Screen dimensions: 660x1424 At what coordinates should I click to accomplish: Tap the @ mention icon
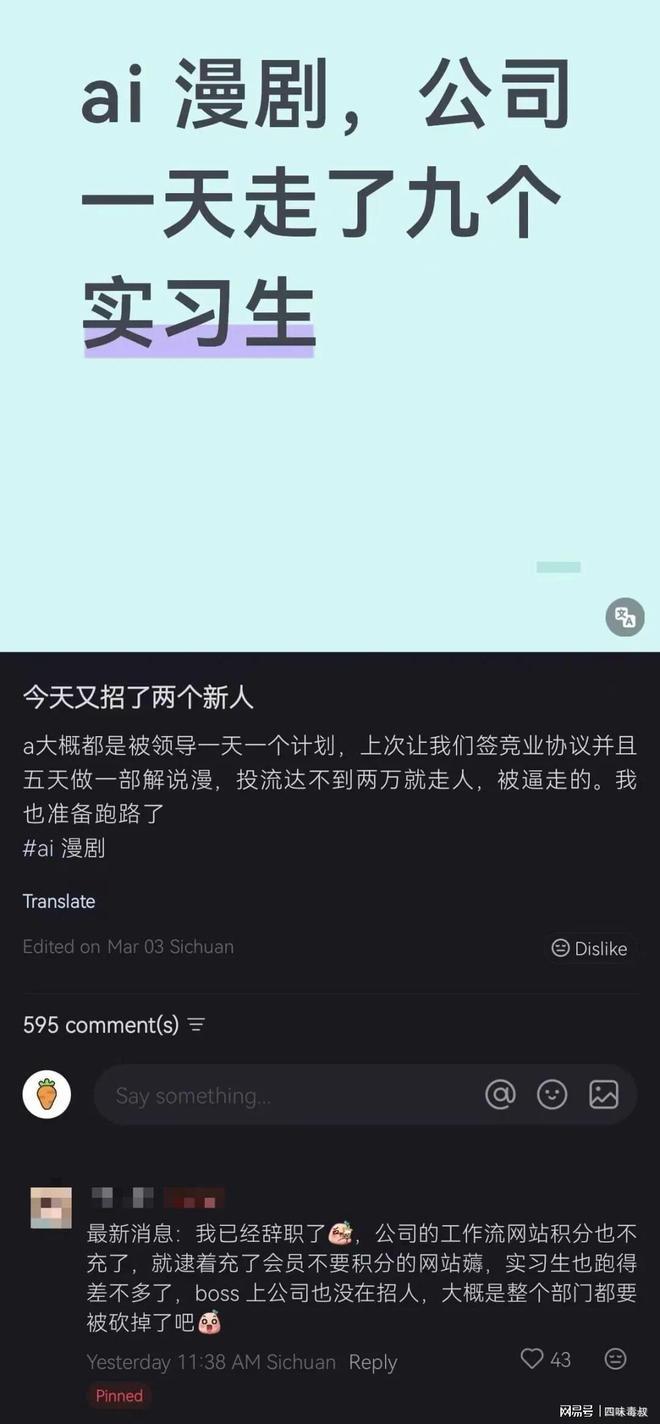tap(500, 1094)
